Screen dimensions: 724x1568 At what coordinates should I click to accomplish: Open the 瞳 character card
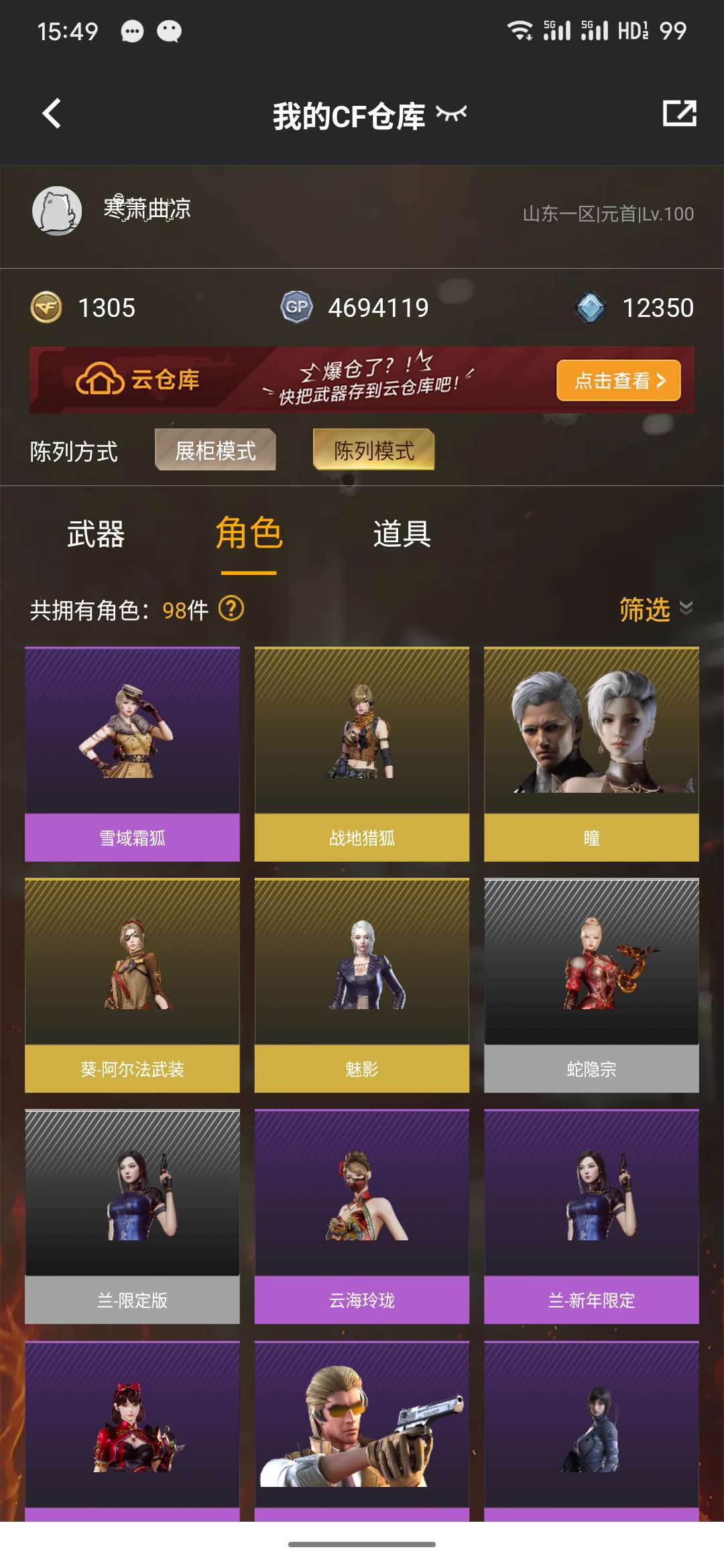[x=591, y=754]
